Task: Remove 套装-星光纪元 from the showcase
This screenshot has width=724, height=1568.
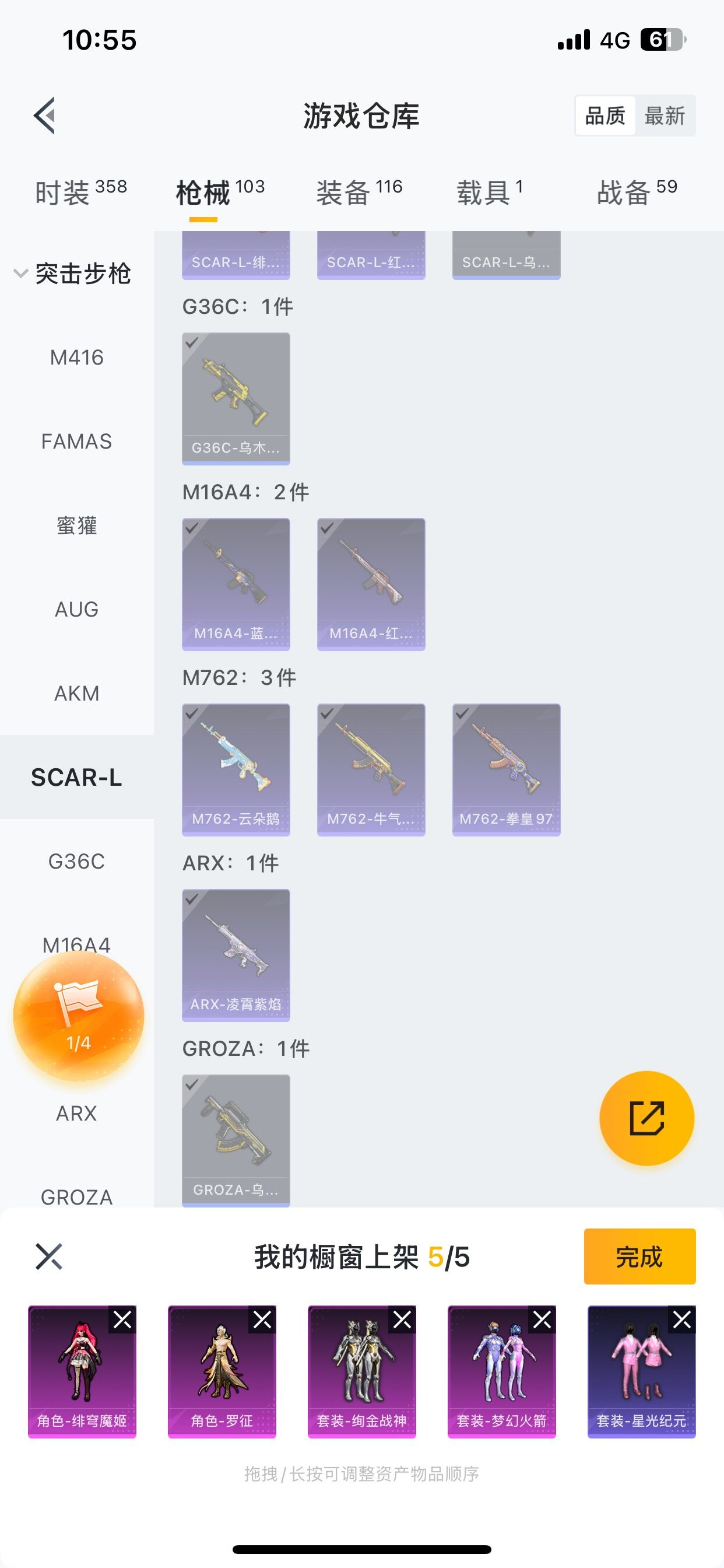Action: 681,1319
